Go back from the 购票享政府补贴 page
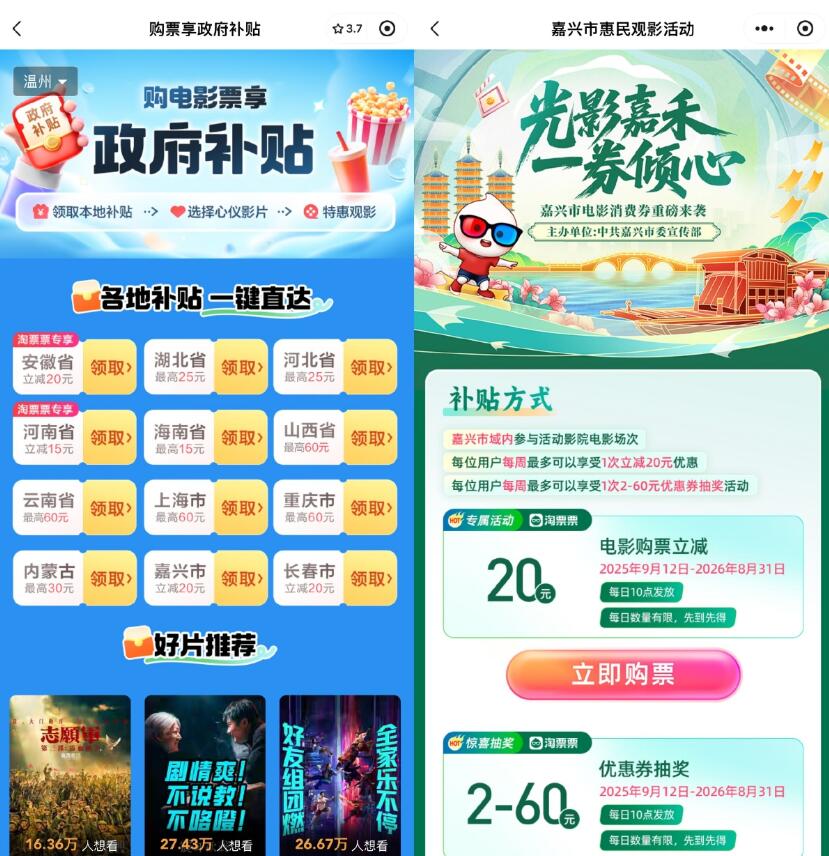Image resolution: width=829 pixels, height=856 pixels. (x=16, y=29)
